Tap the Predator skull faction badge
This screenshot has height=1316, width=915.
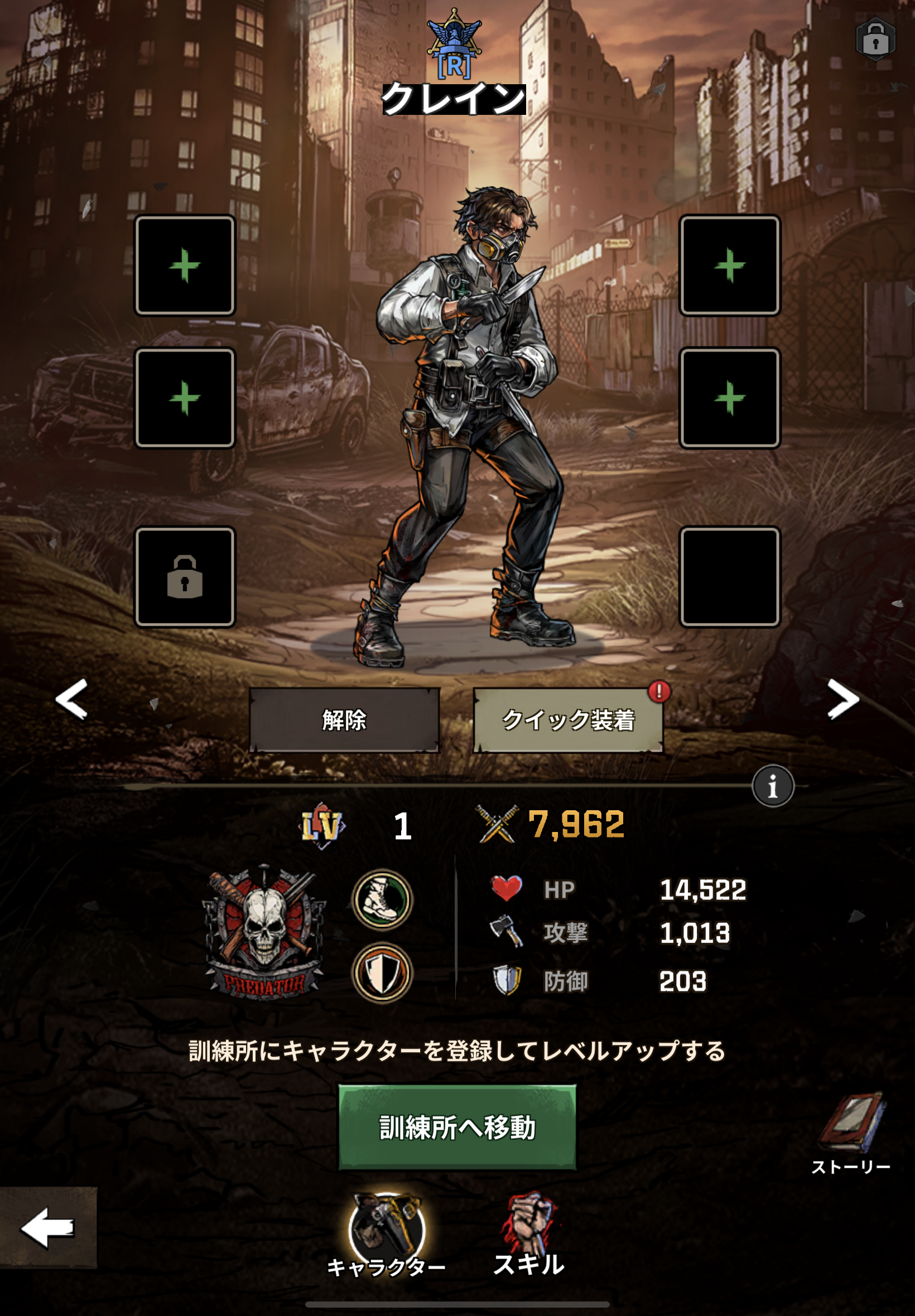[264, 932]
